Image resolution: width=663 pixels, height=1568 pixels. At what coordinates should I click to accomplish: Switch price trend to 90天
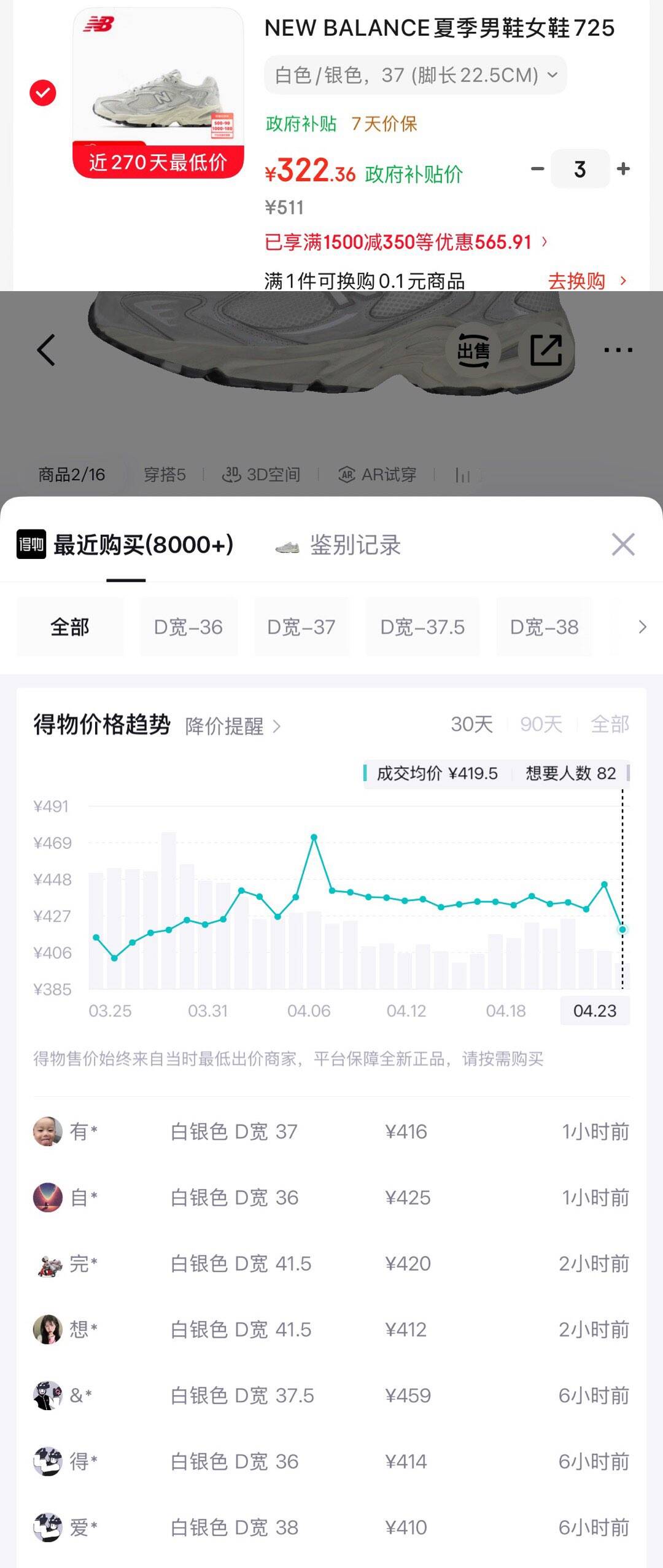coord(541,724)
